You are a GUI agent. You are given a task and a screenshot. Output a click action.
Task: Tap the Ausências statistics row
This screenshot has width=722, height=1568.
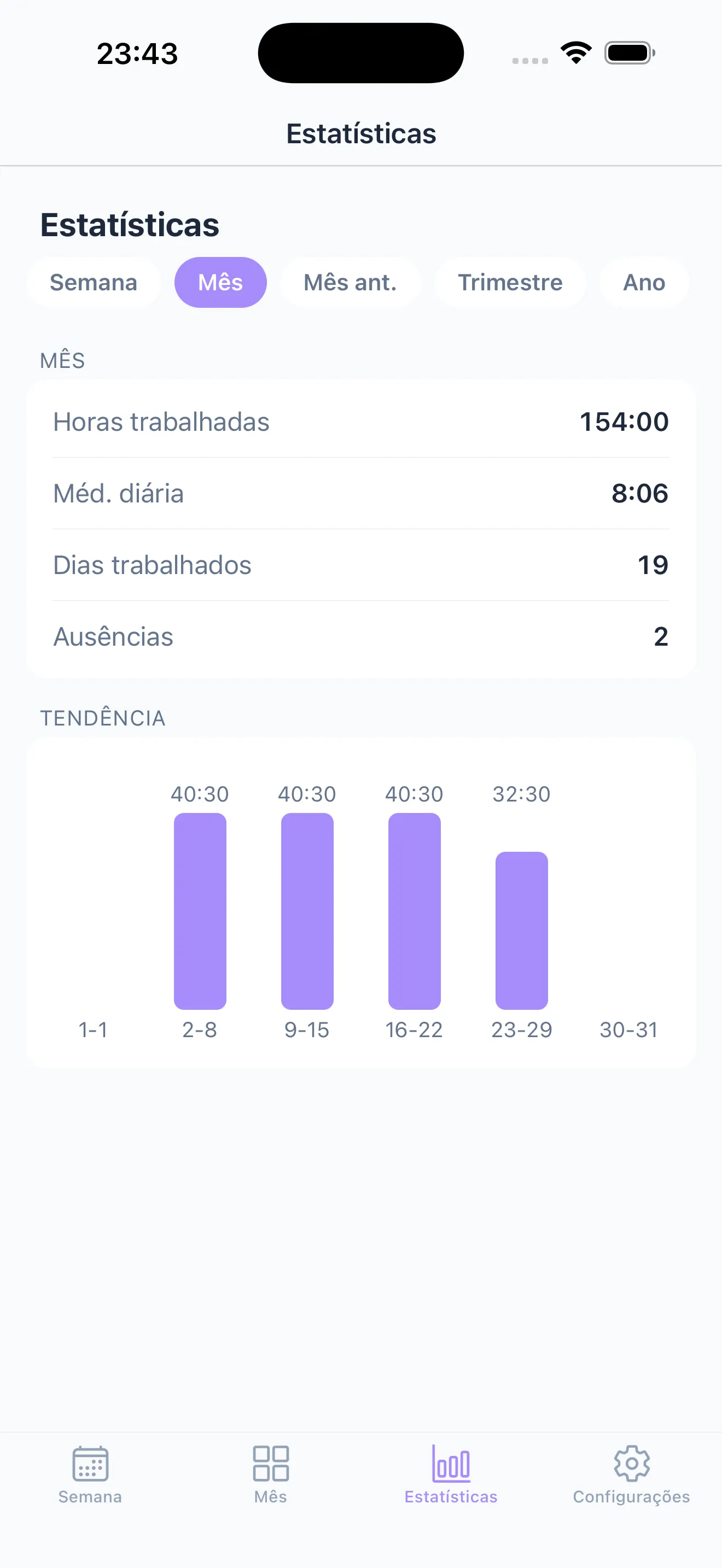tap(361, 636)
